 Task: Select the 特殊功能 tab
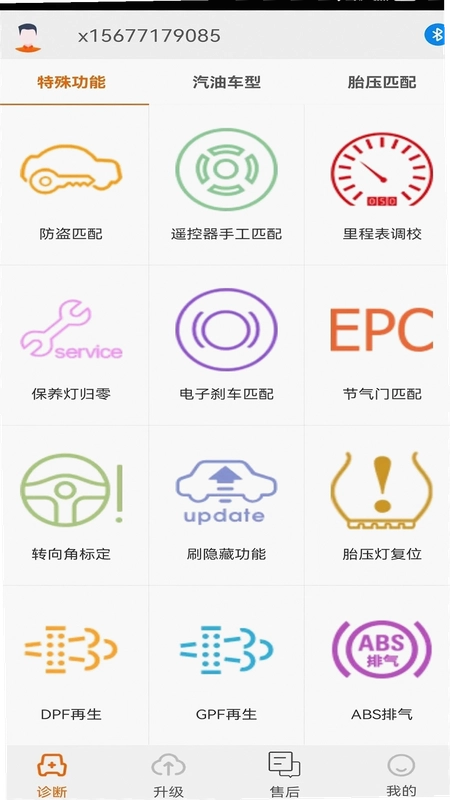[71, 82]
